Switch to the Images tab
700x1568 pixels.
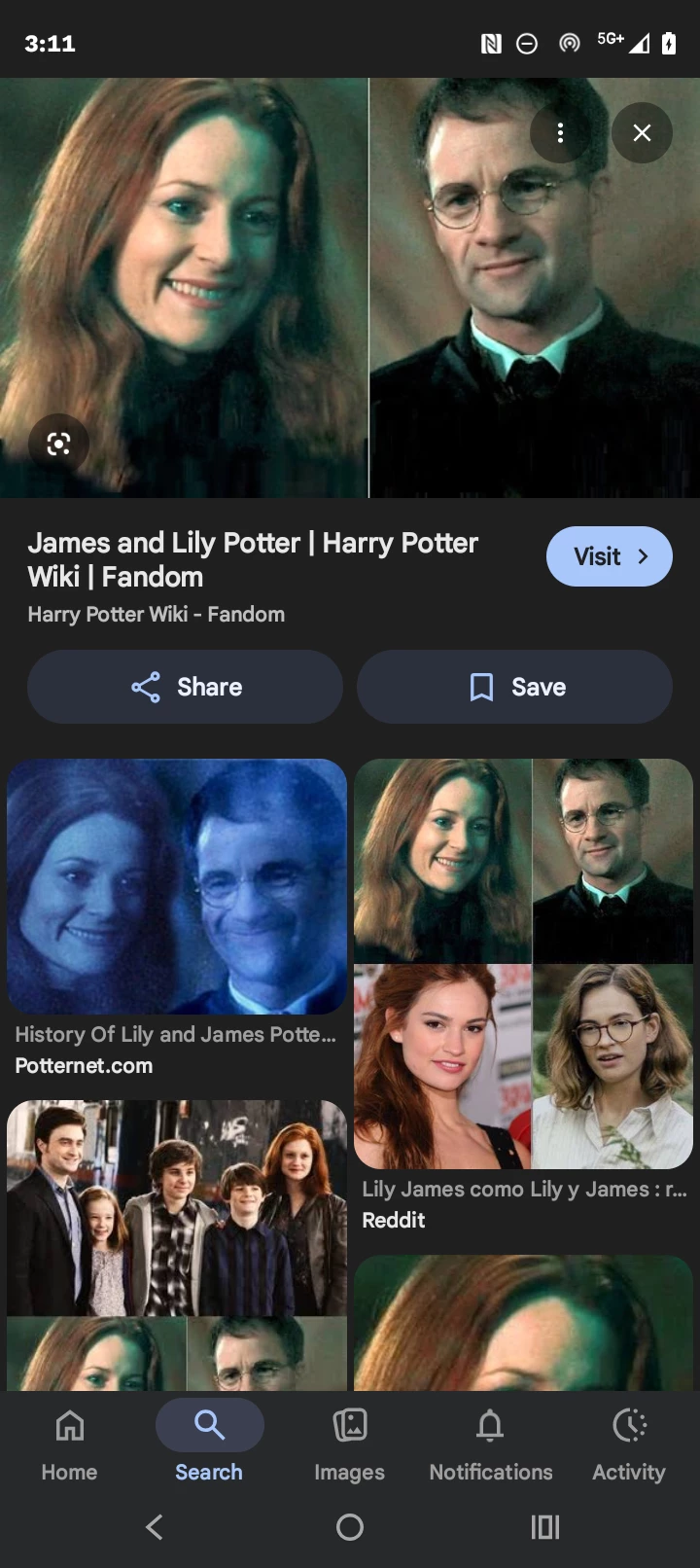point(349,1442)
